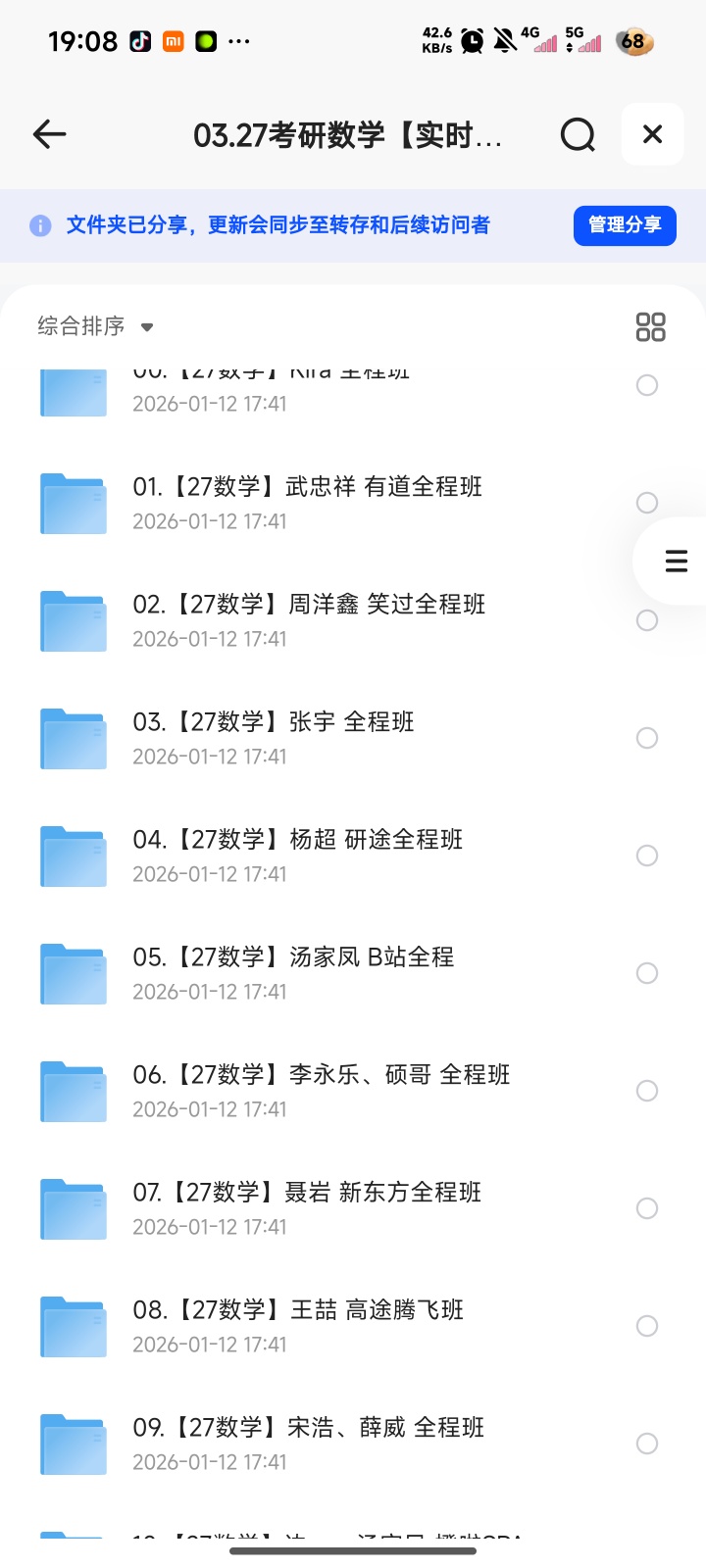This screenshot has height=1568, width=706.
Task: Open the floating side menu button
Action: [676, 561]
